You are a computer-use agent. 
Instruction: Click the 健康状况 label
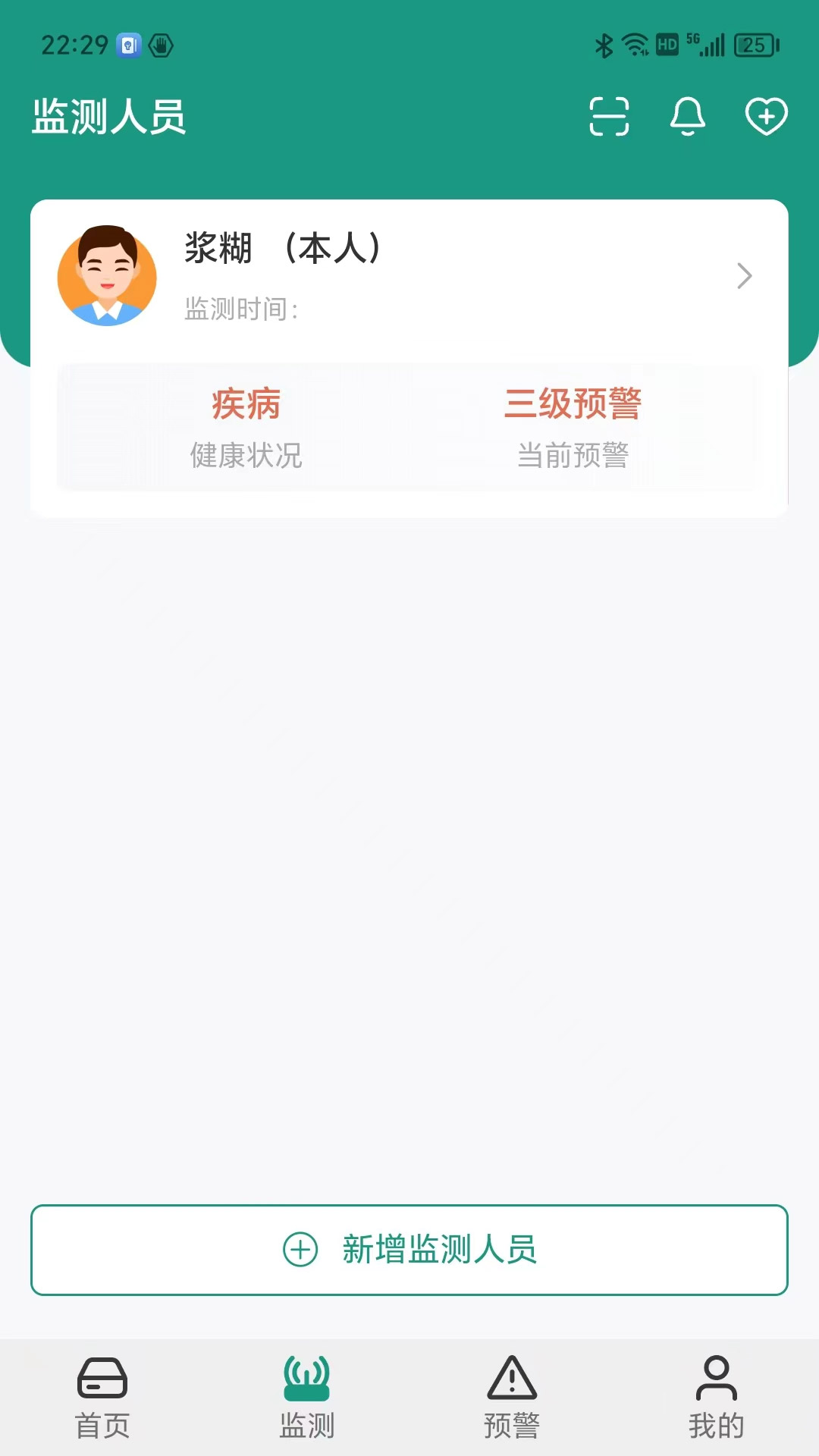(246, 455)
